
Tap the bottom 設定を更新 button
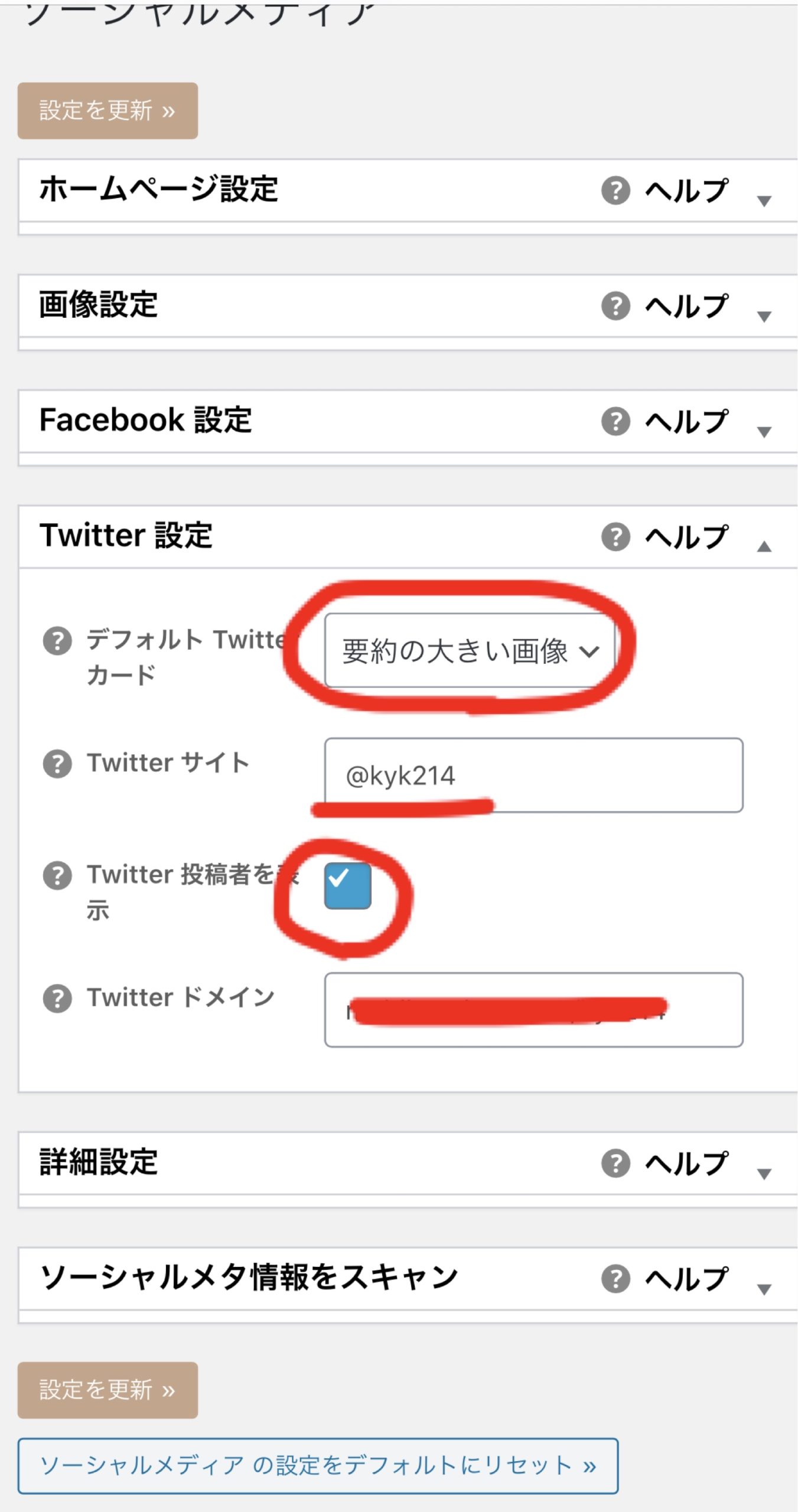[108, 1390]
